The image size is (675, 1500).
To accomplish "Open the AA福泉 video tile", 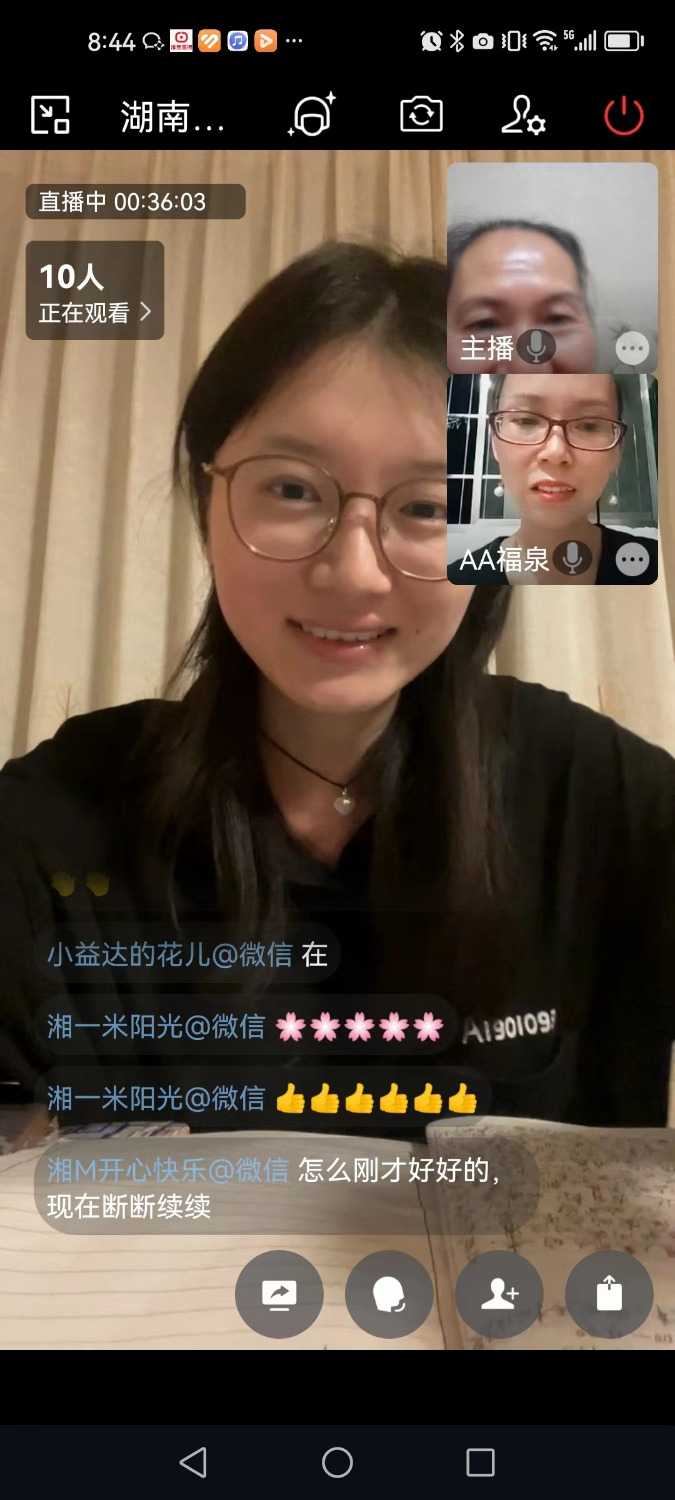I will [x=552, y=460].
